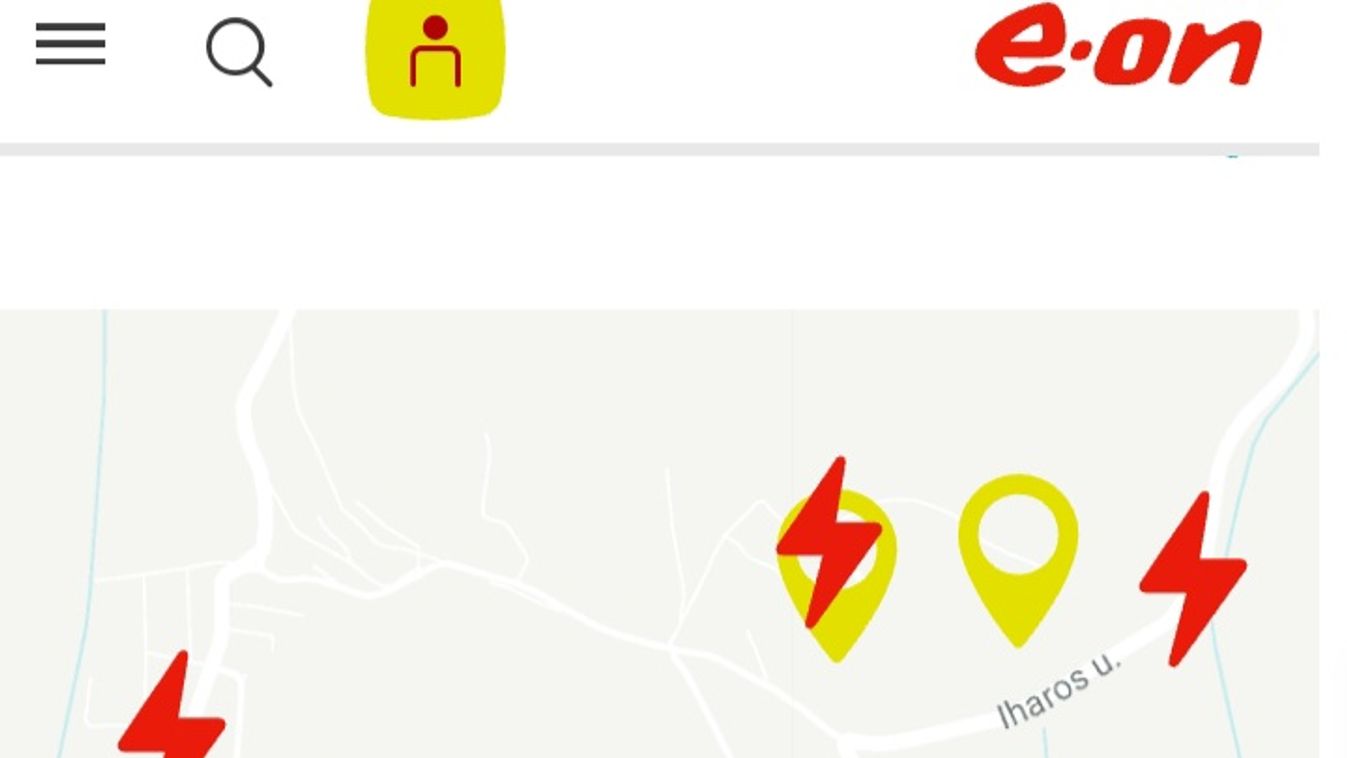The width and height of the screenshot is (1347, 758).
Task: Open the search icon
Action: (x=239, y=52)
